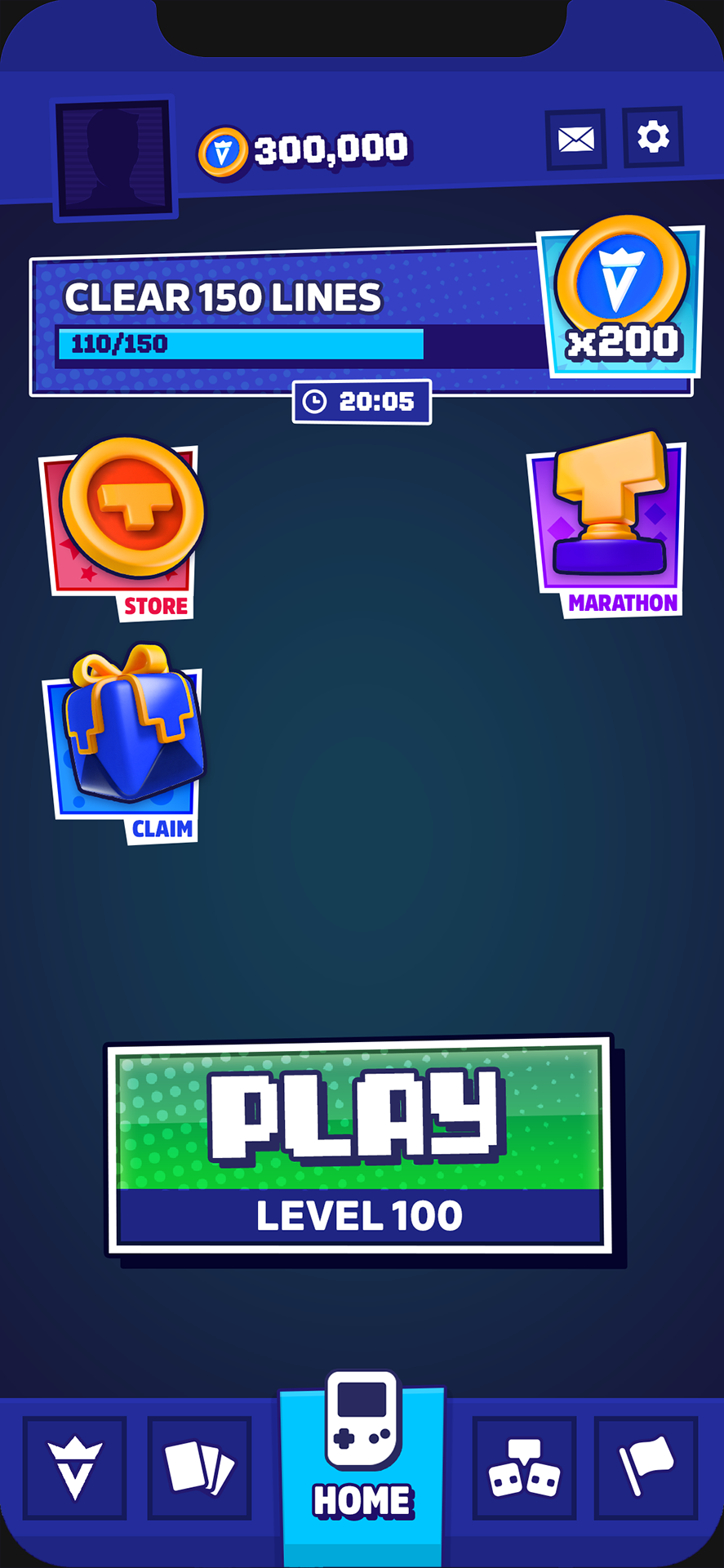Start Marathon mode

click(x=608, y=525)
